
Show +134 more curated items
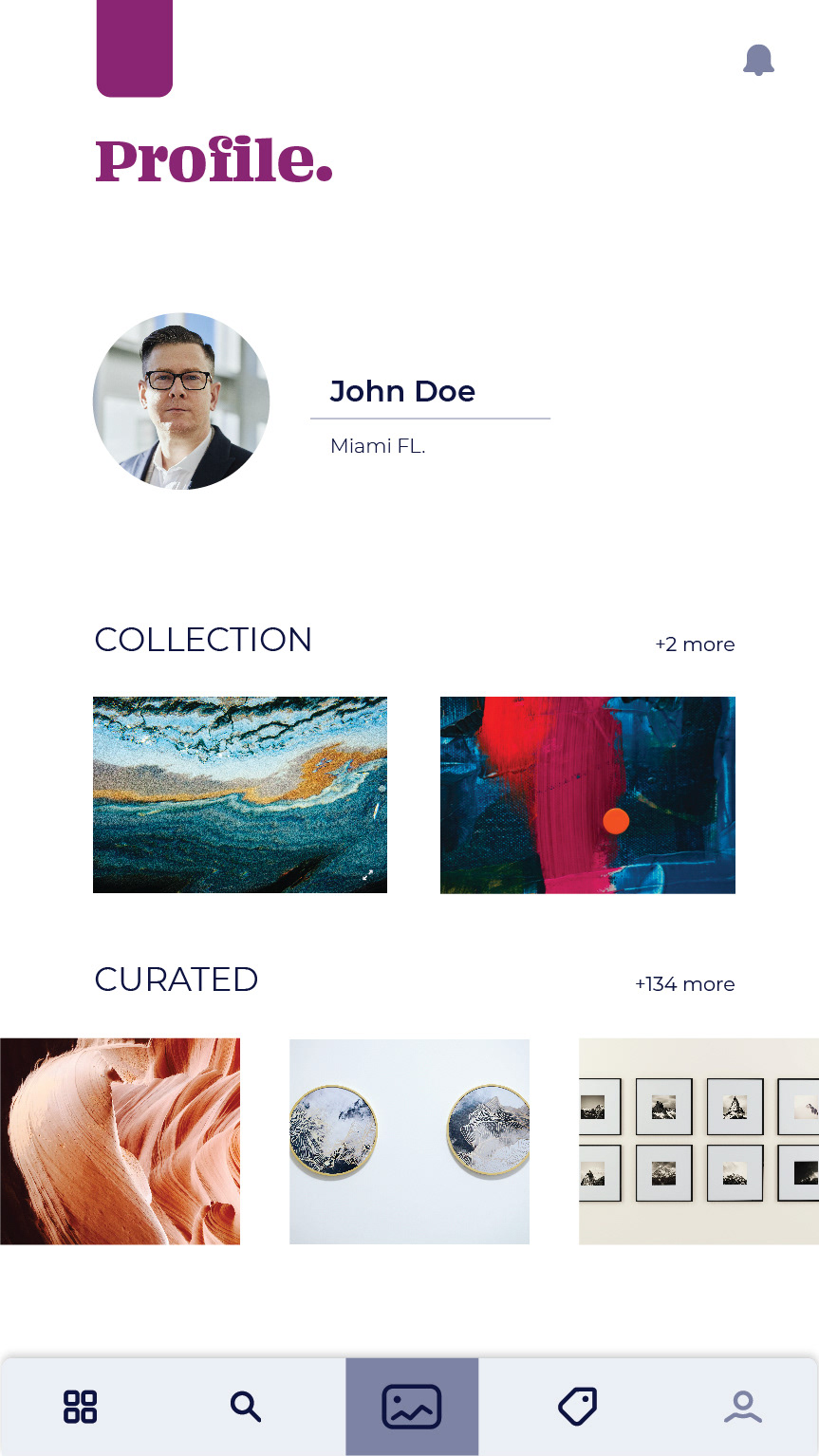(x=684, y=984)
